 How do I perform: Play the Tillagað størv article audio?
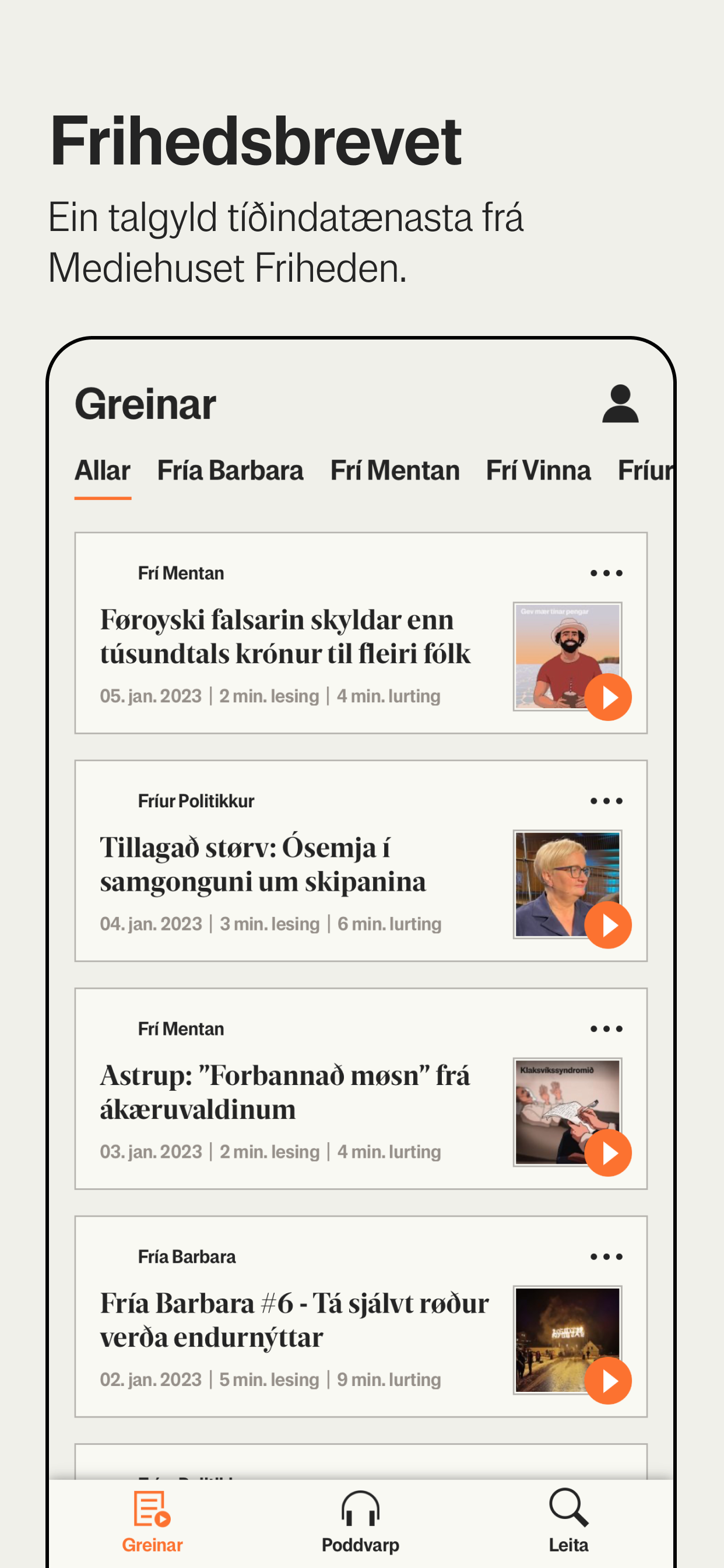click(609, 925)
